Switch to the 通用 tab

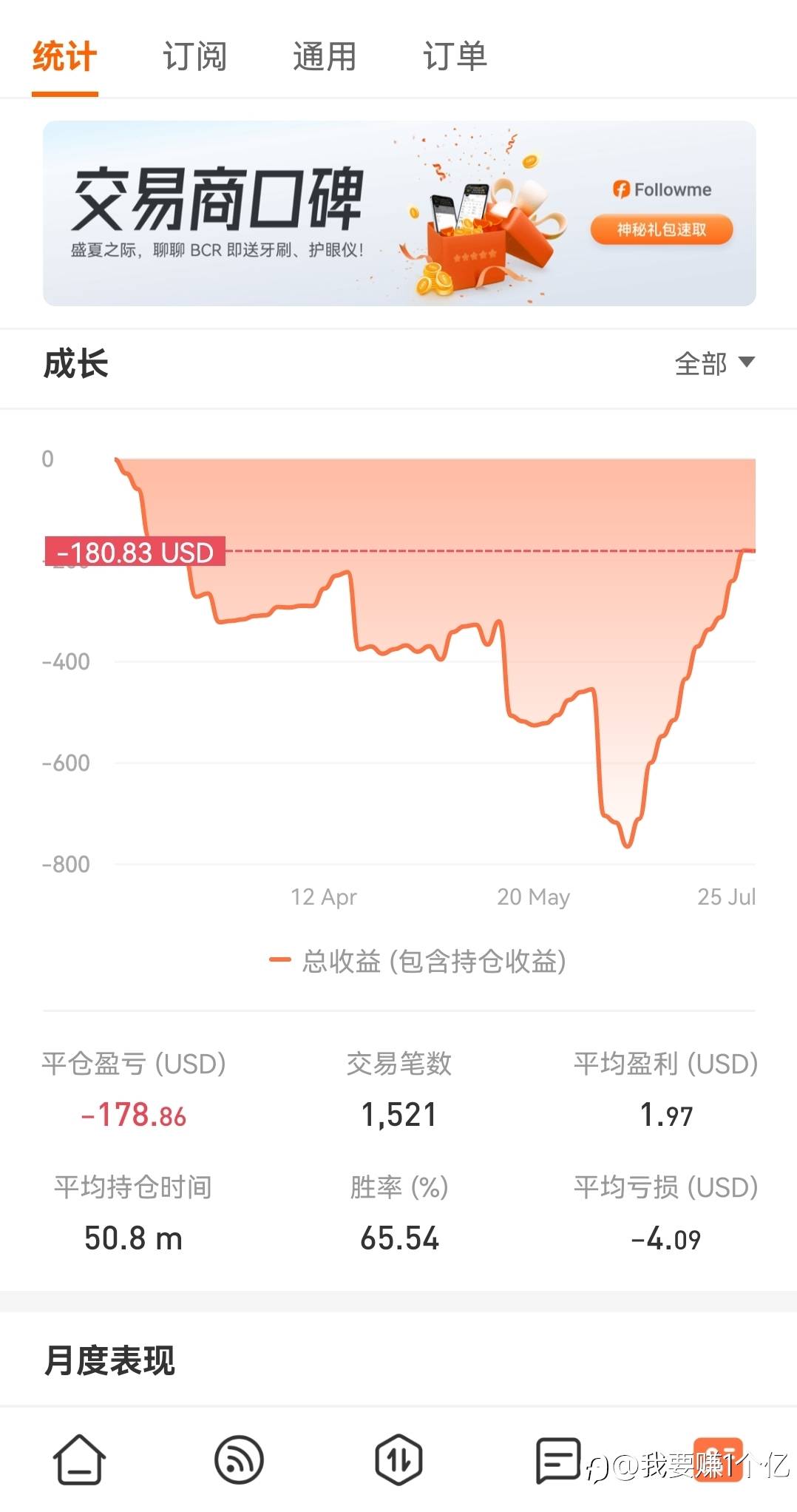click(x=325, y=56)
